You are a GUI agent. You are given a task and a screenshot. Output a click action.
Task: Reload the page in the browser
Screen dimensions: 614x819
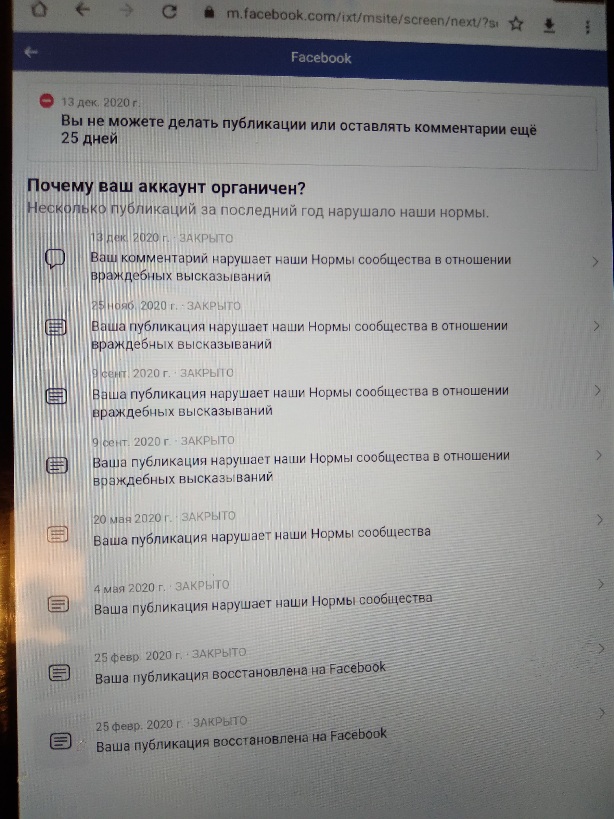(170, 14)
